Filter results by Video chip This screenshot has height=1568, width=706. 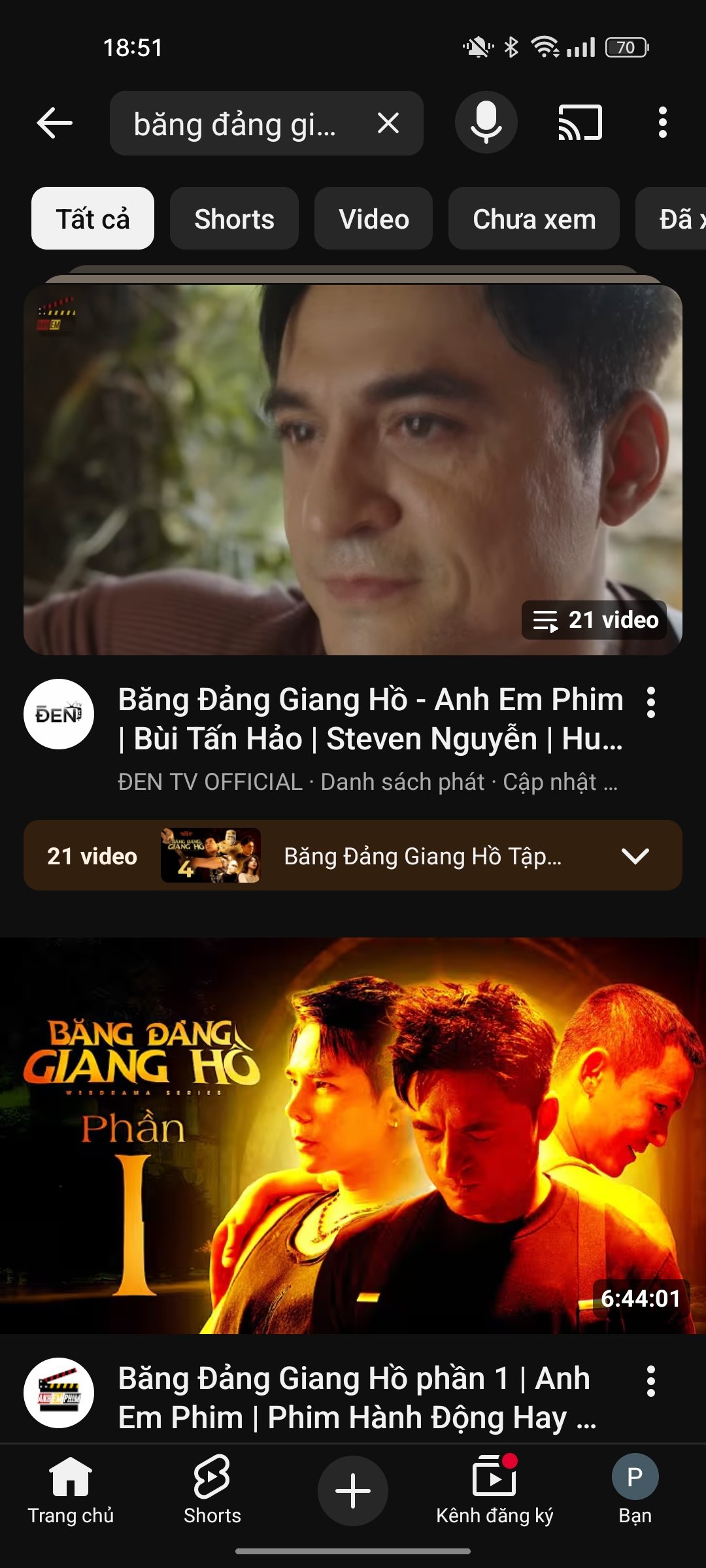[x=374, y=219]
